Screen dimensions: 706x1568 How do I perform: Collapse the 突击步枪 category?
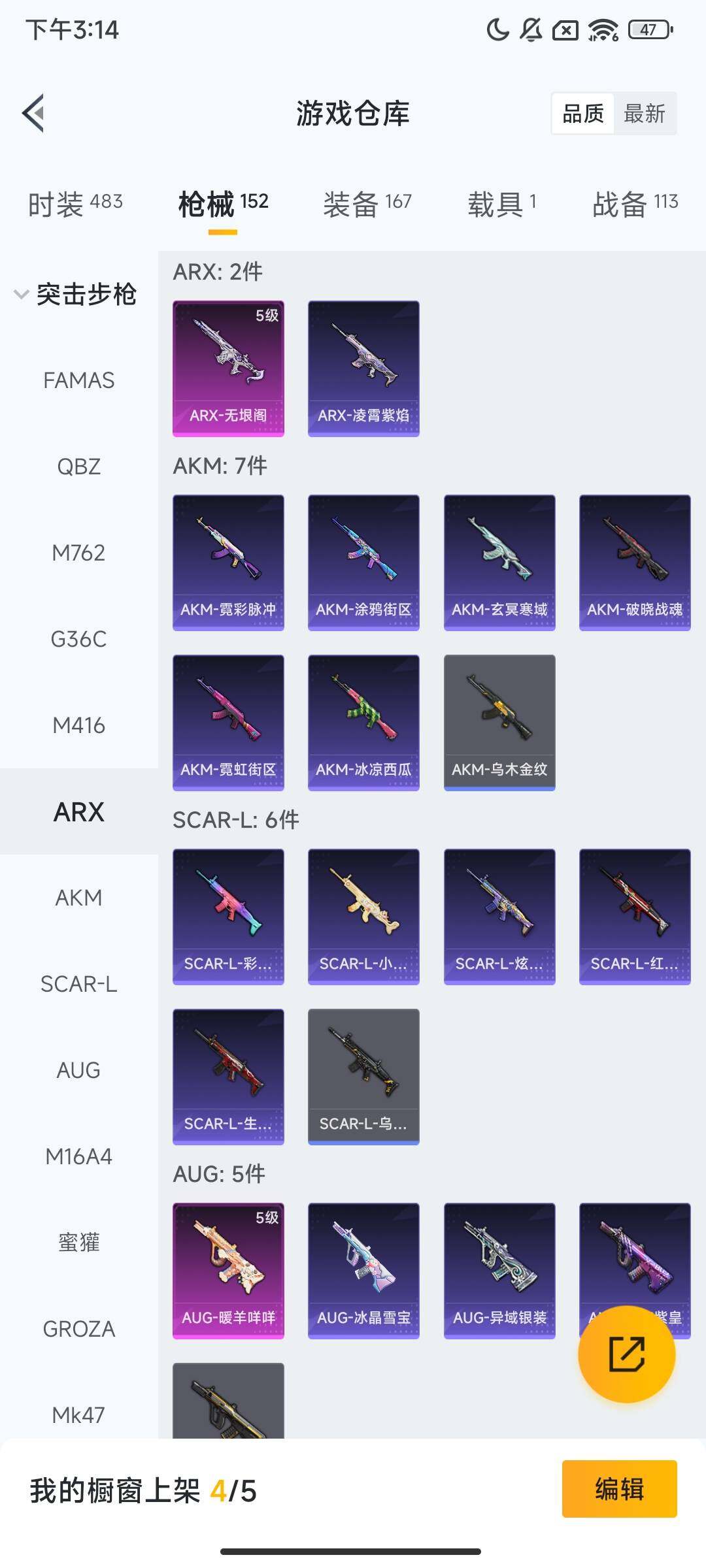[75, 294]
